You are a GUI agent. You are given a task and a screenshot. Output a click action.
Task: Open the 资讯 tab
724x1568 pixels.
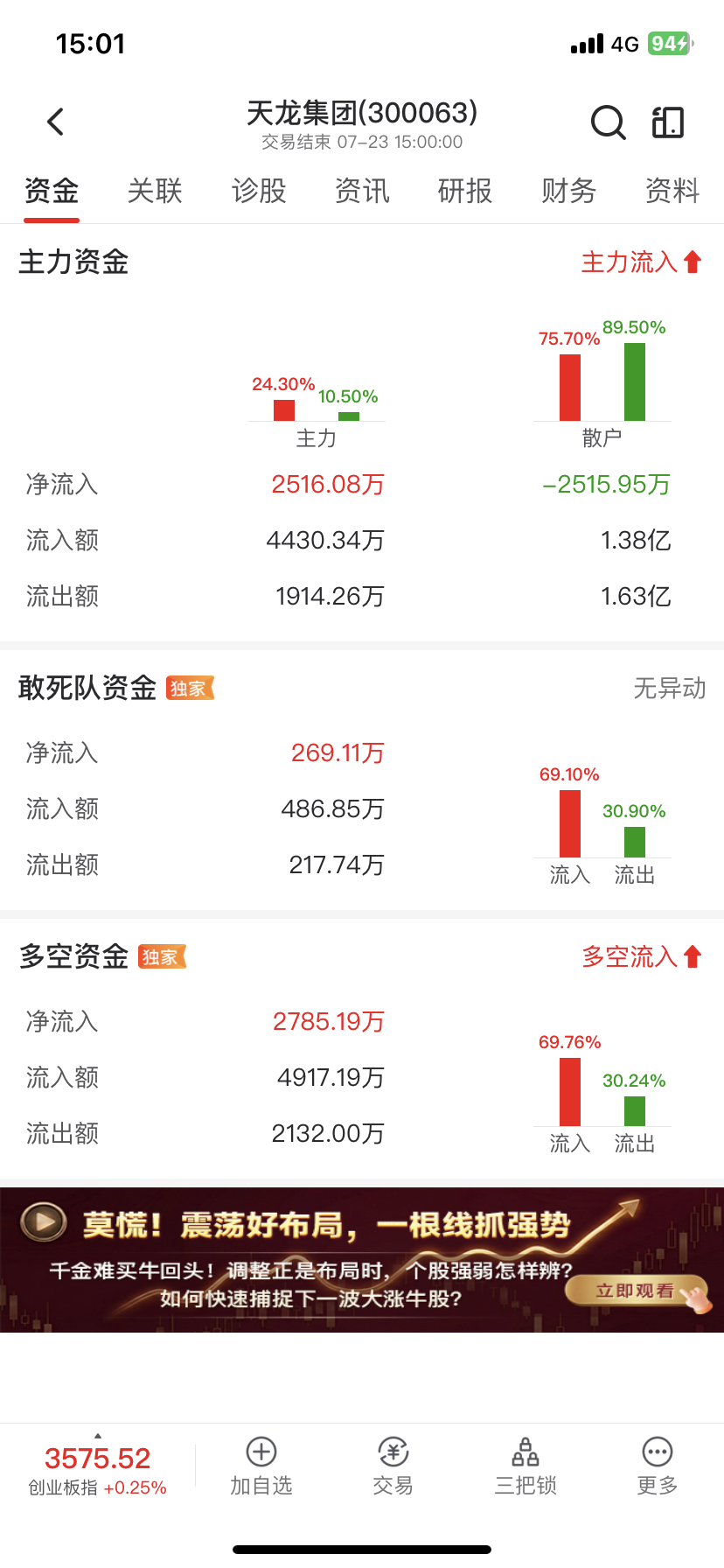[x=362, y=191]
